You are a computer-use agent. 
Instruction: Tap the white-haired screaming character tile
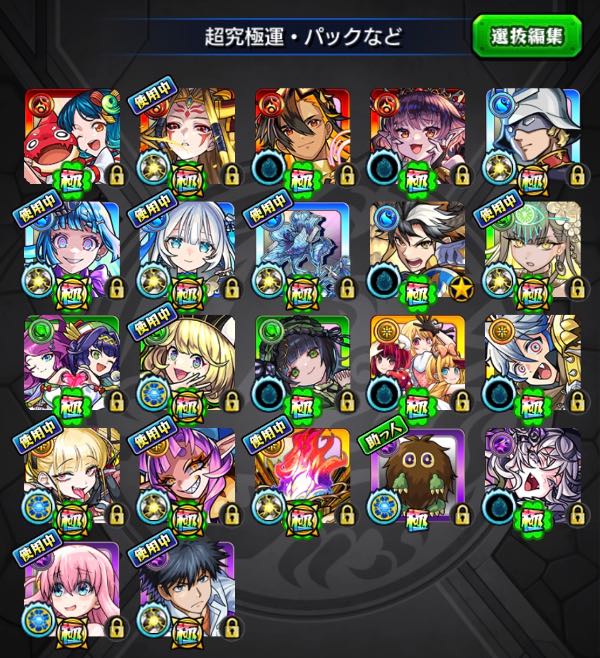click(x=532, y=476)
